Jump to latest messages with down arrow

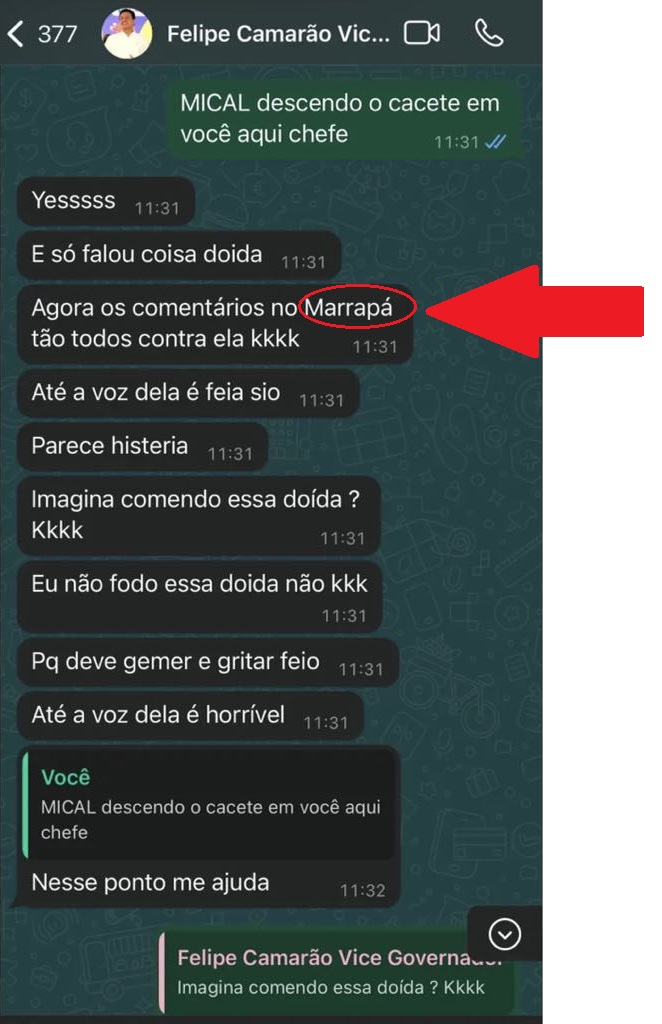click(x=505, y=934)
